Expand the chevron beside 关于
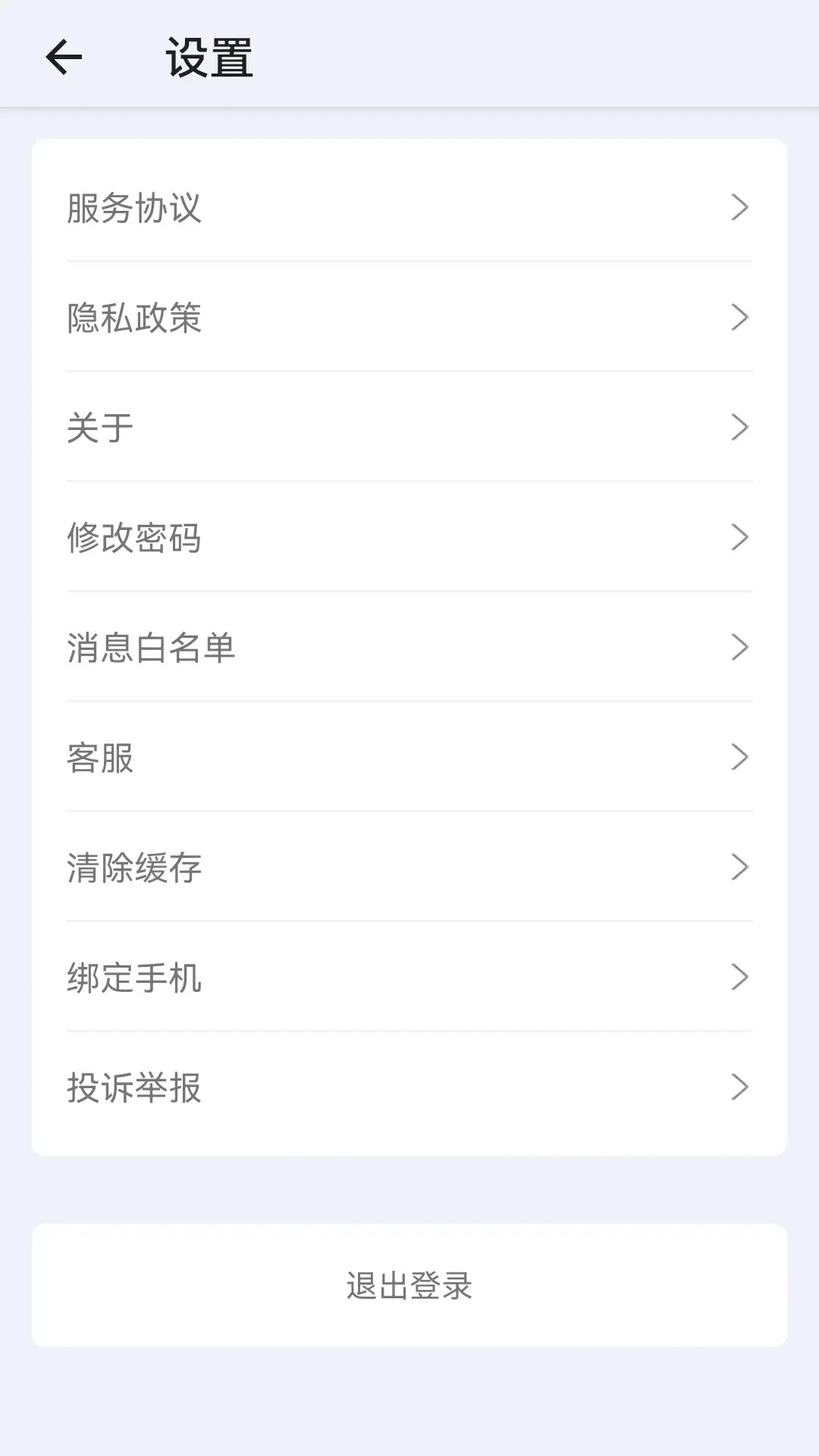This screenshot has height=1456, width=819. coord(740,428)
